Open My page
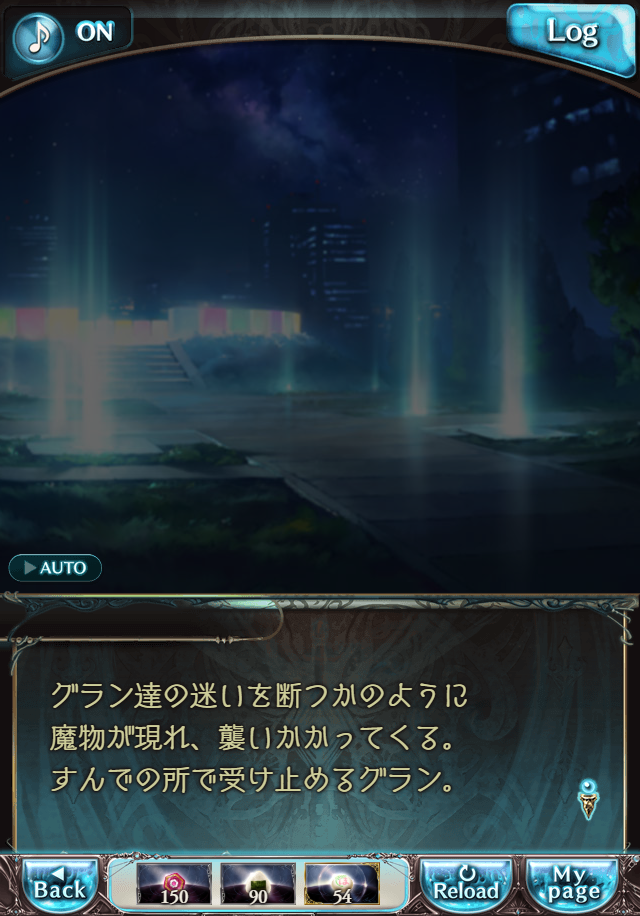This screenshot has width=640, height=916. 573,883
